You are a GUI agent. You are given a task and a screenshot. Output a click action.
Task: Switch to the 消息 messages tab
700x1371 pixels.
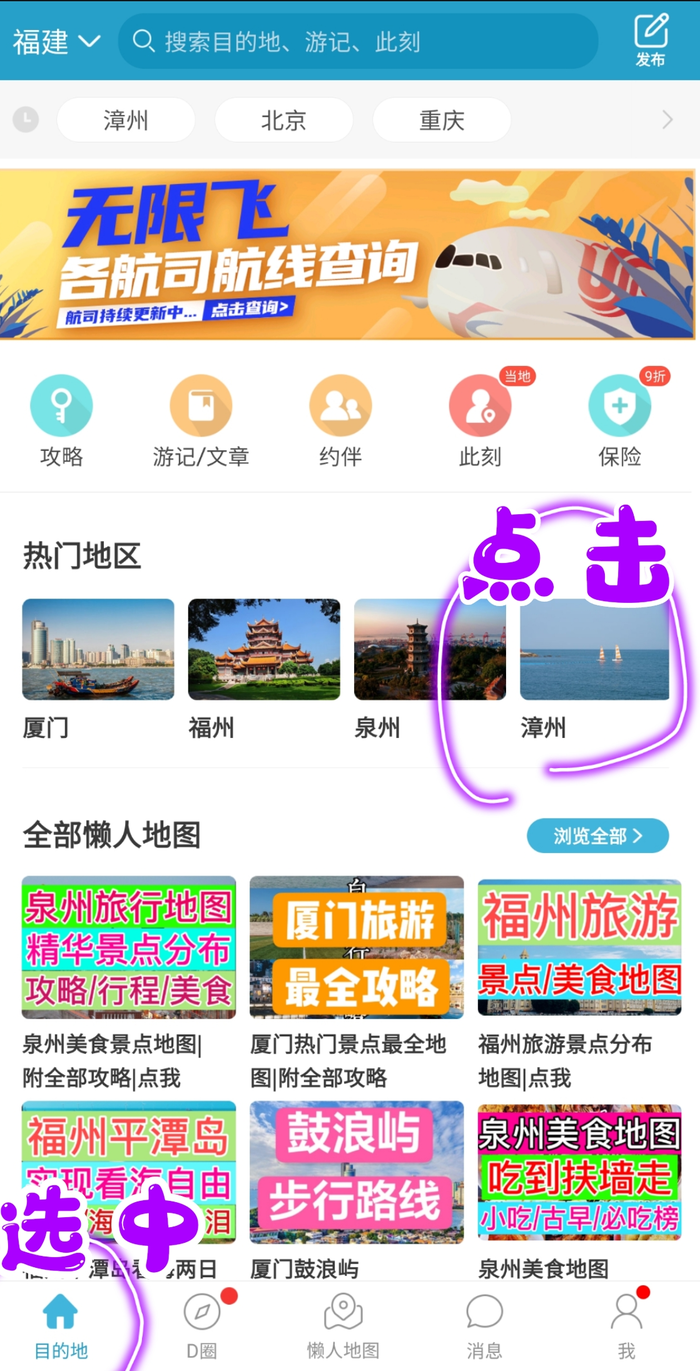pyautogui.click(x=485, y=1326)
